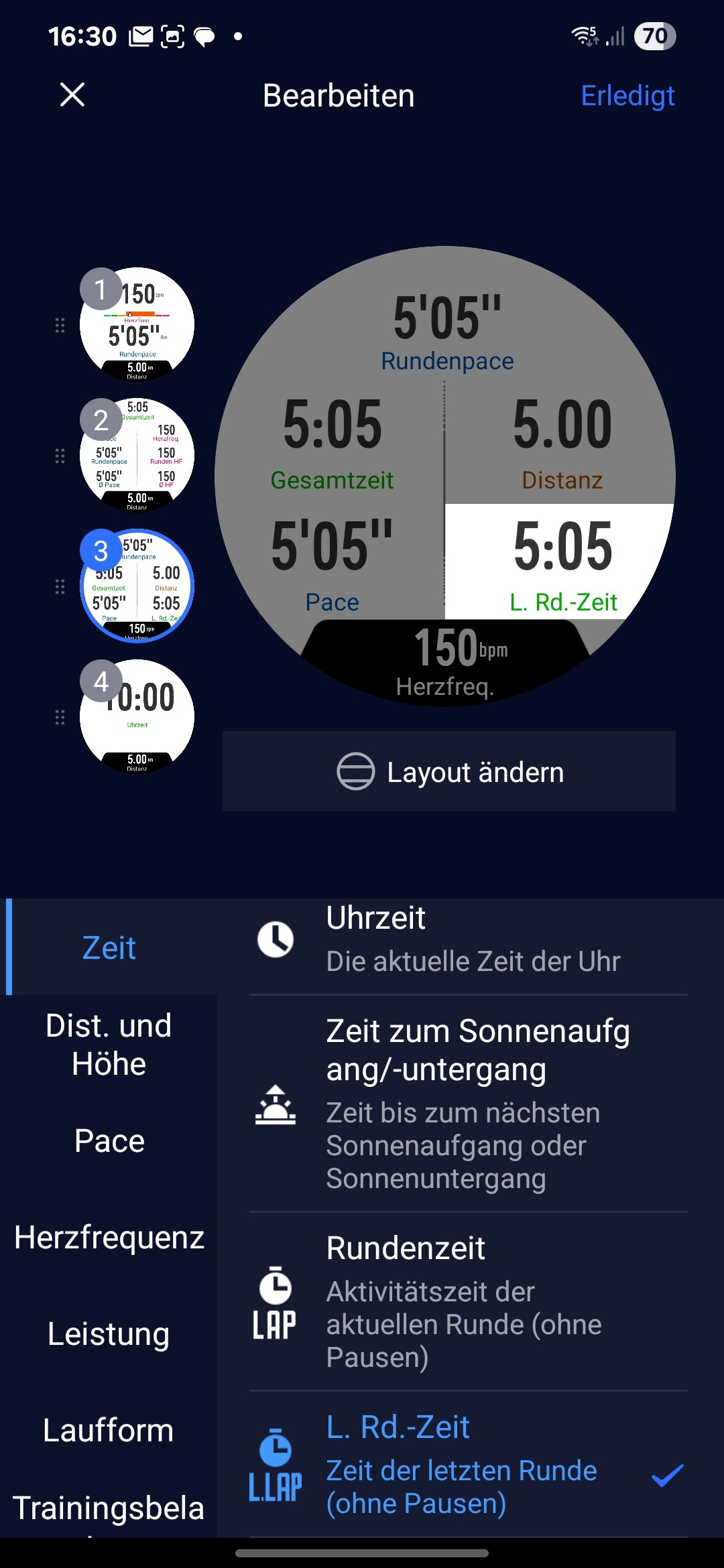Image resolution: width=724 pixels, height=1568 pixels.
Task: Switch to the Laufform category
Action: tap(109, 1430)
